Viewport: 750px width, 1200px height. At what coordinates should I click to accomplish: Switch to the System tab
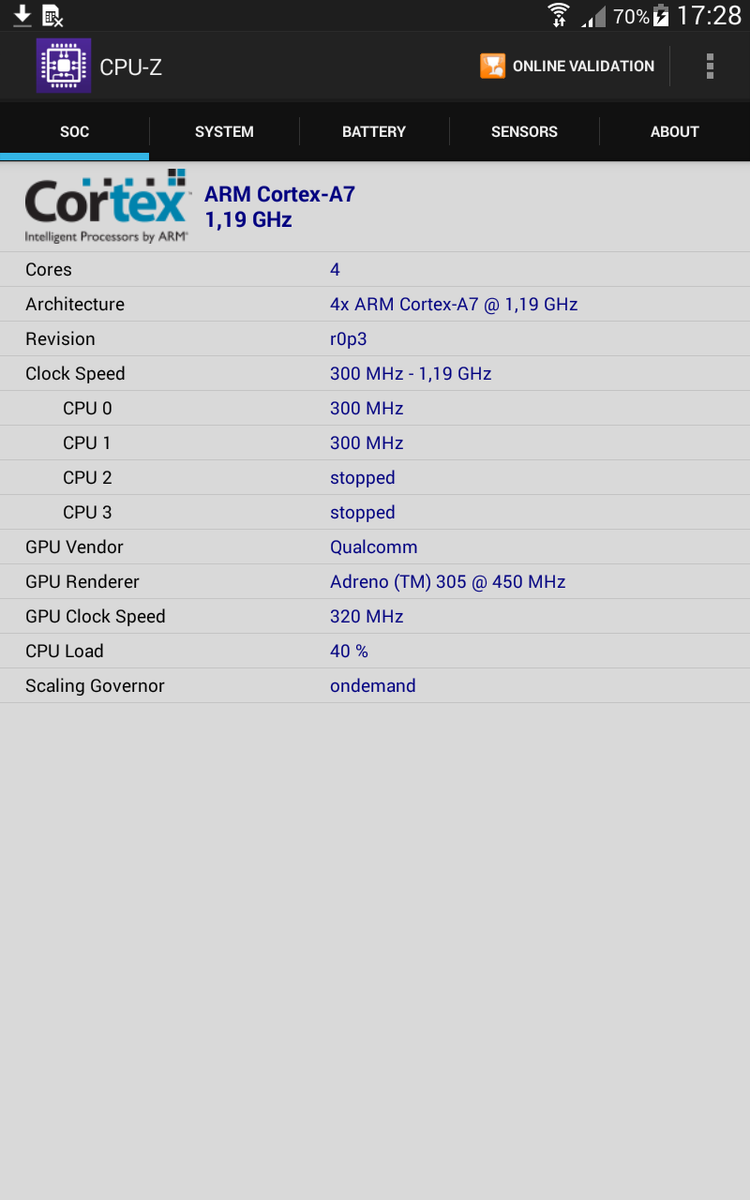point(224,131)
